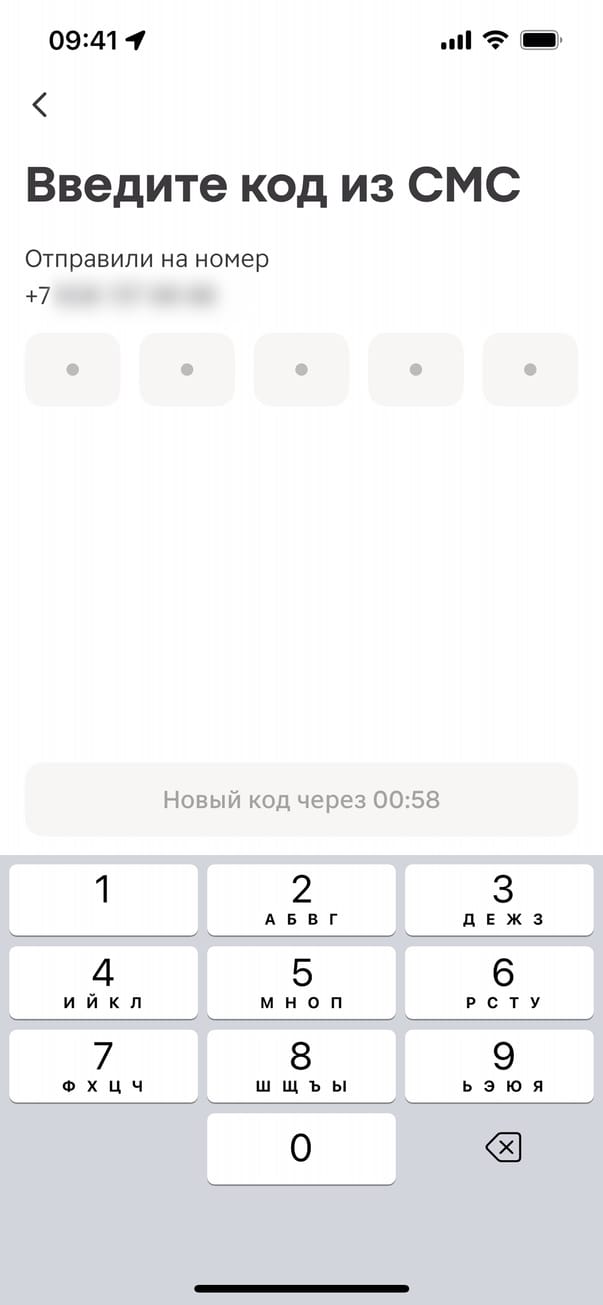Enter digit 4 on the keypad
603x1305 pixels.
[x=103, y=982]
